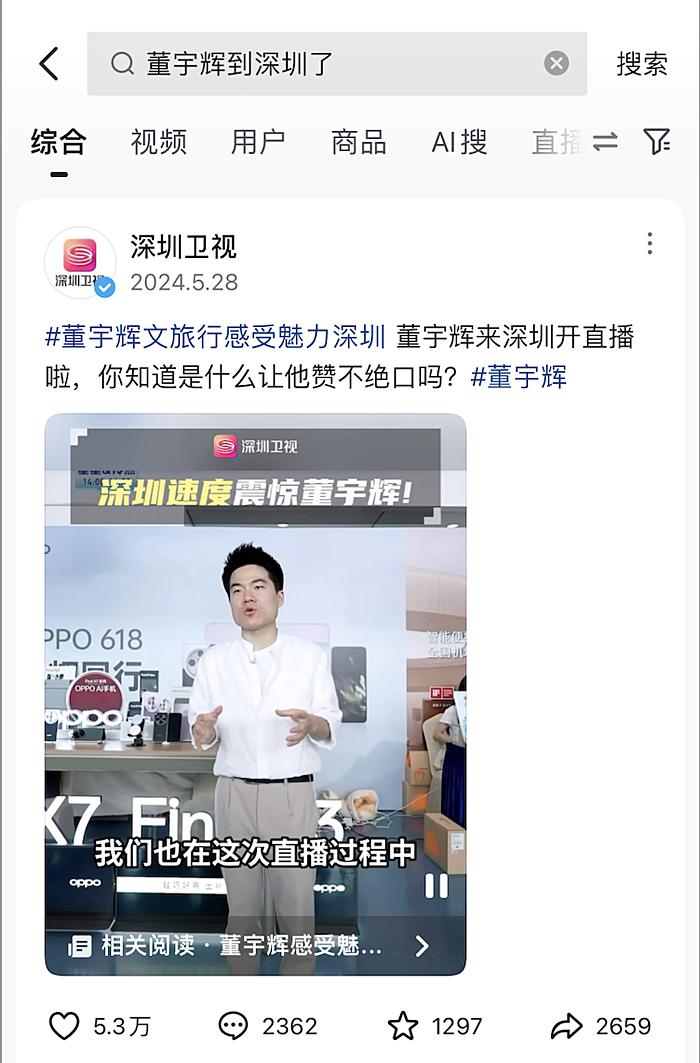Switch to the 商品 tab
Screen dimensions: 700x1063
(358, 142)
